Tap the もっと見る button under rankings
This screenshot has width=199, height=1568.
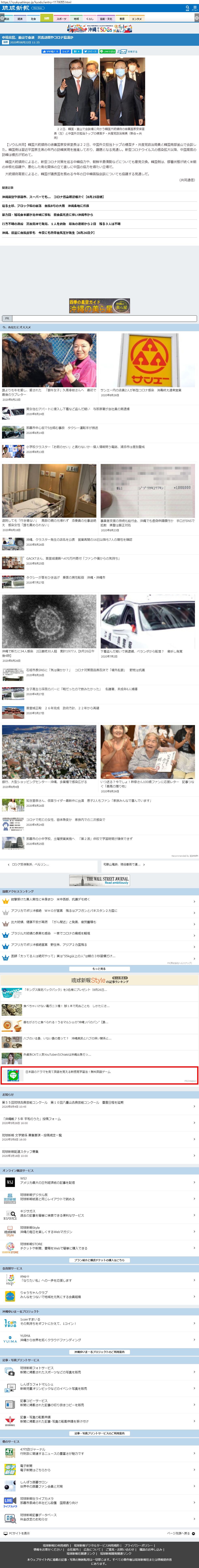click(x=99, y=969)
